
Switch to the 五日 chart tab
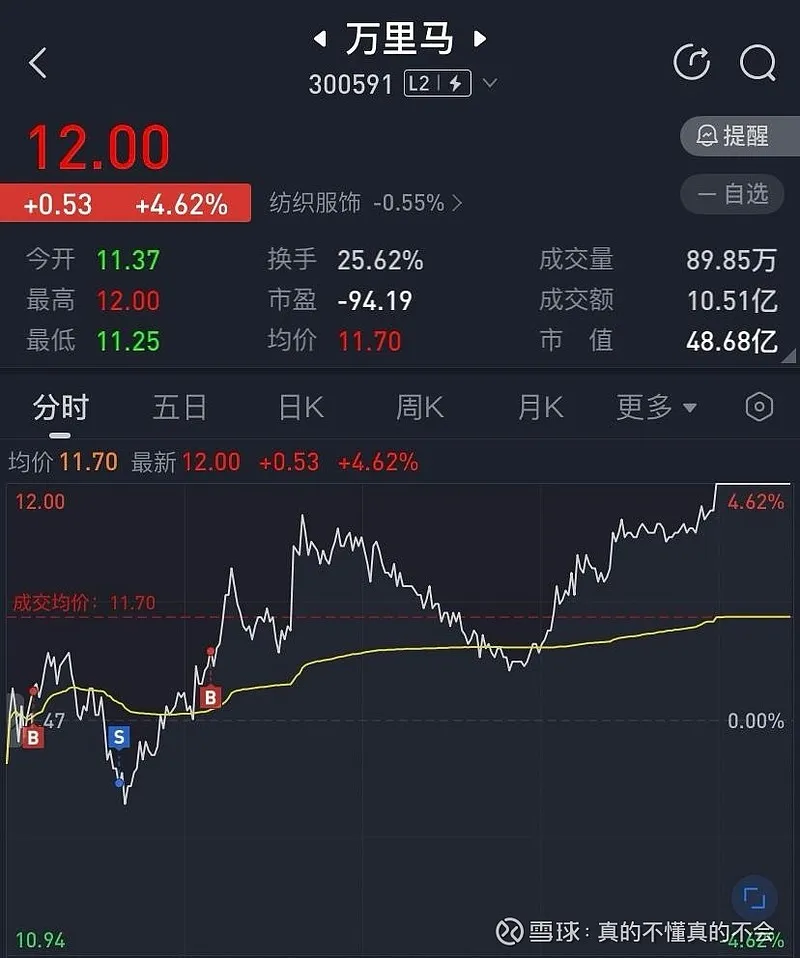click(x=180, y=407)
